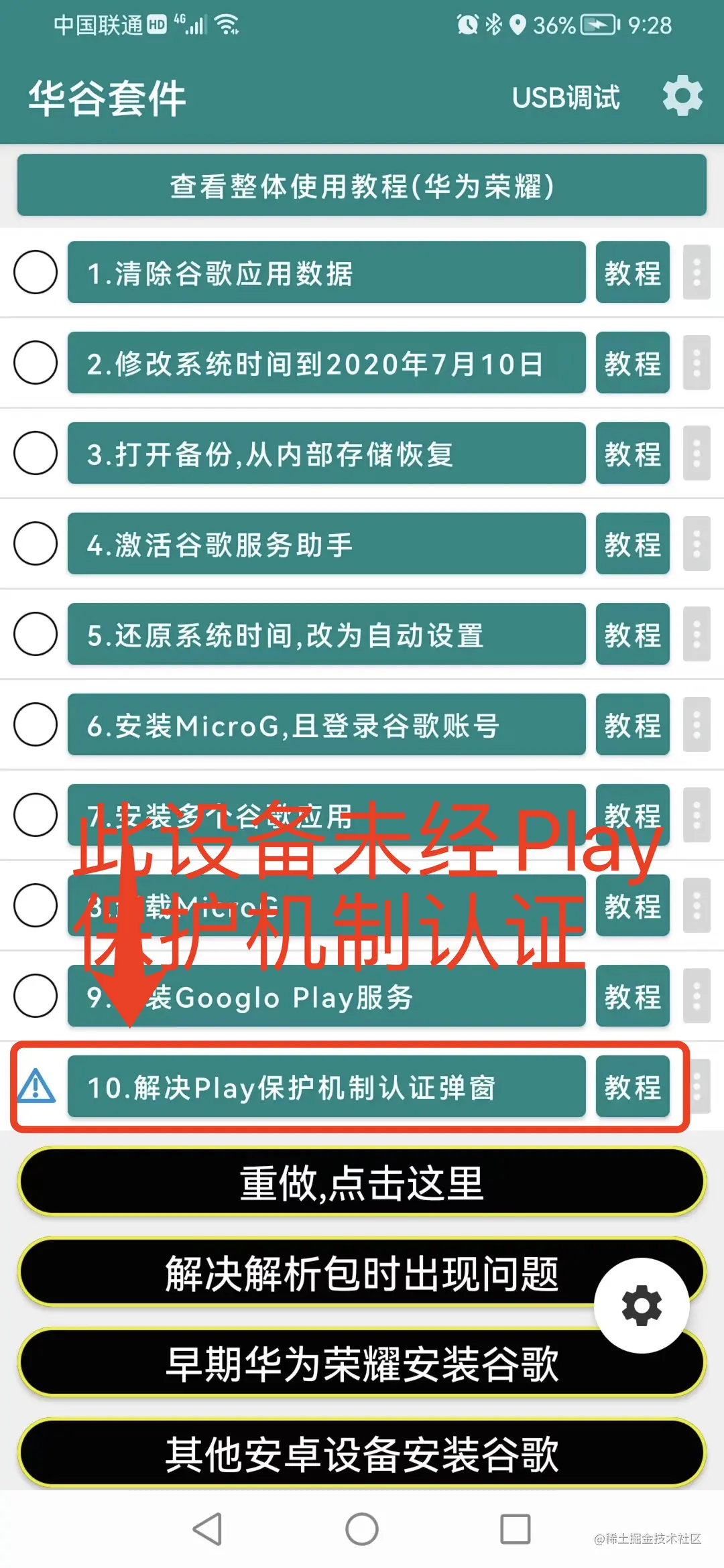
Task: View 教程 for 6.安装MicroG step
Action: point(632,725)
